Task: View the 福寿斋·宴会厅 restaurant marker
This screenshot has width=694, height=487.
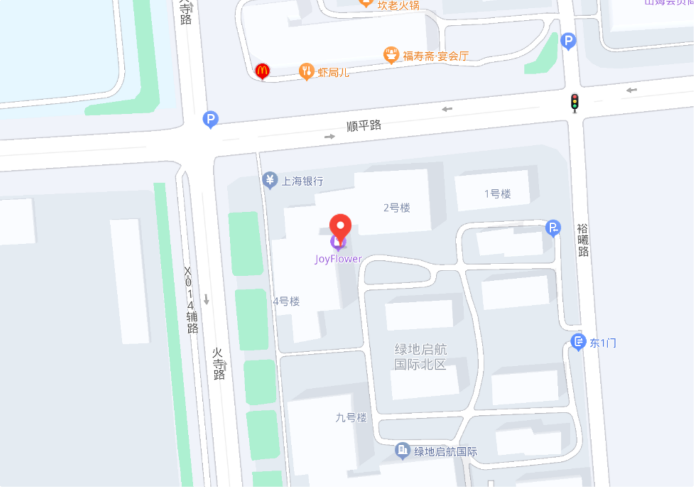Action: (x=391, y=55)
